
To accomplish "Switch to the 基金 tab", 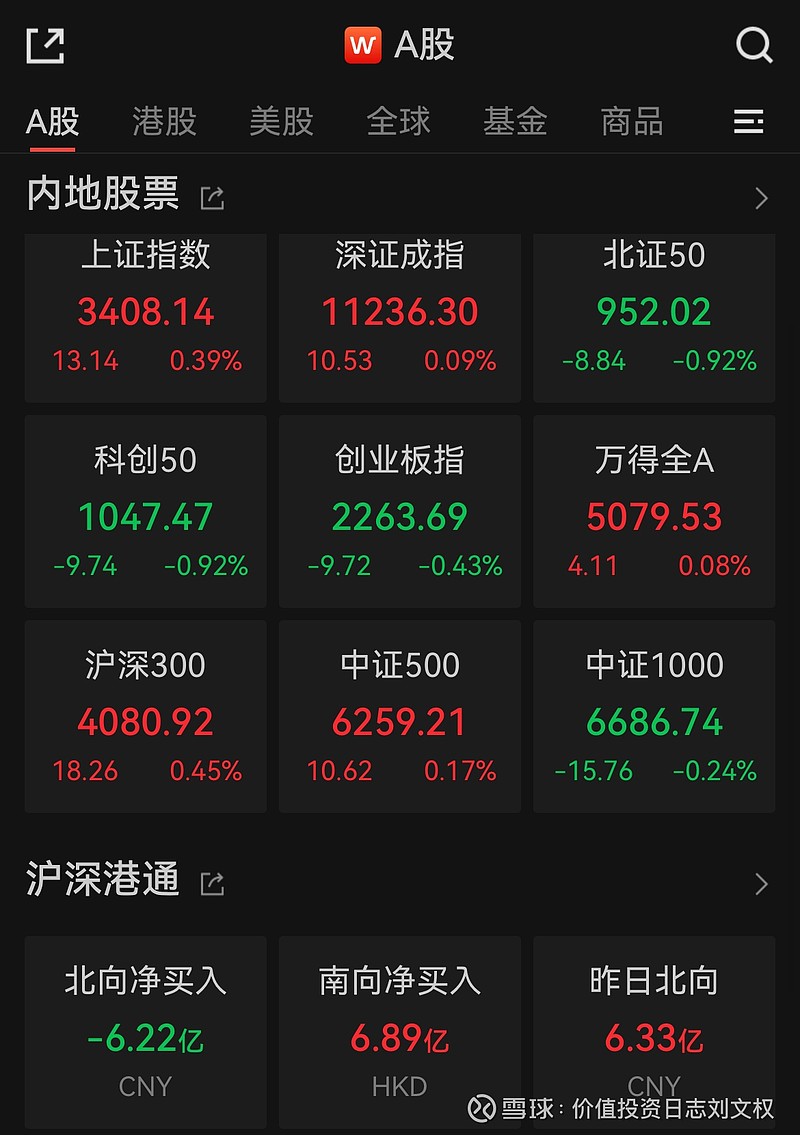I will click(x=515, y=121).
